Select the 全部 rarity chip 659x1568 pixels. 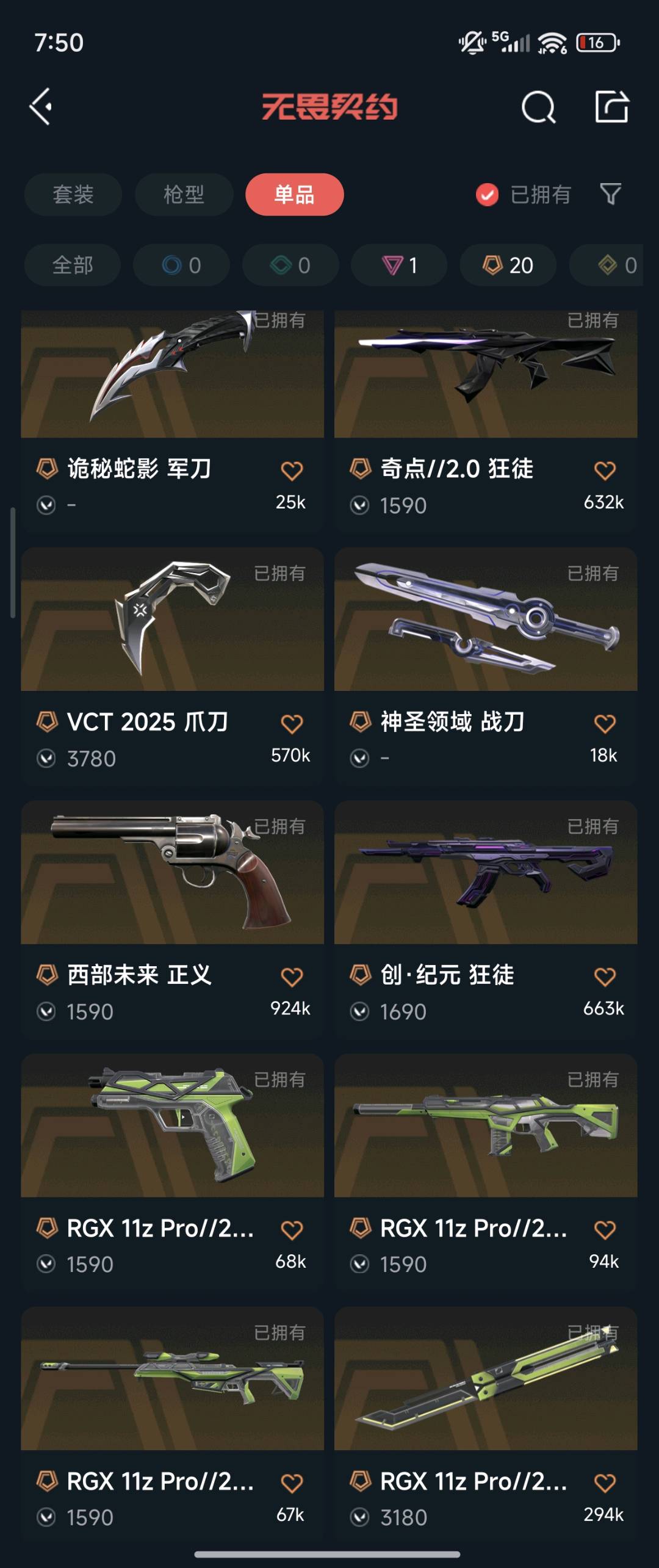pyautogui.click(x=73, y=265)
